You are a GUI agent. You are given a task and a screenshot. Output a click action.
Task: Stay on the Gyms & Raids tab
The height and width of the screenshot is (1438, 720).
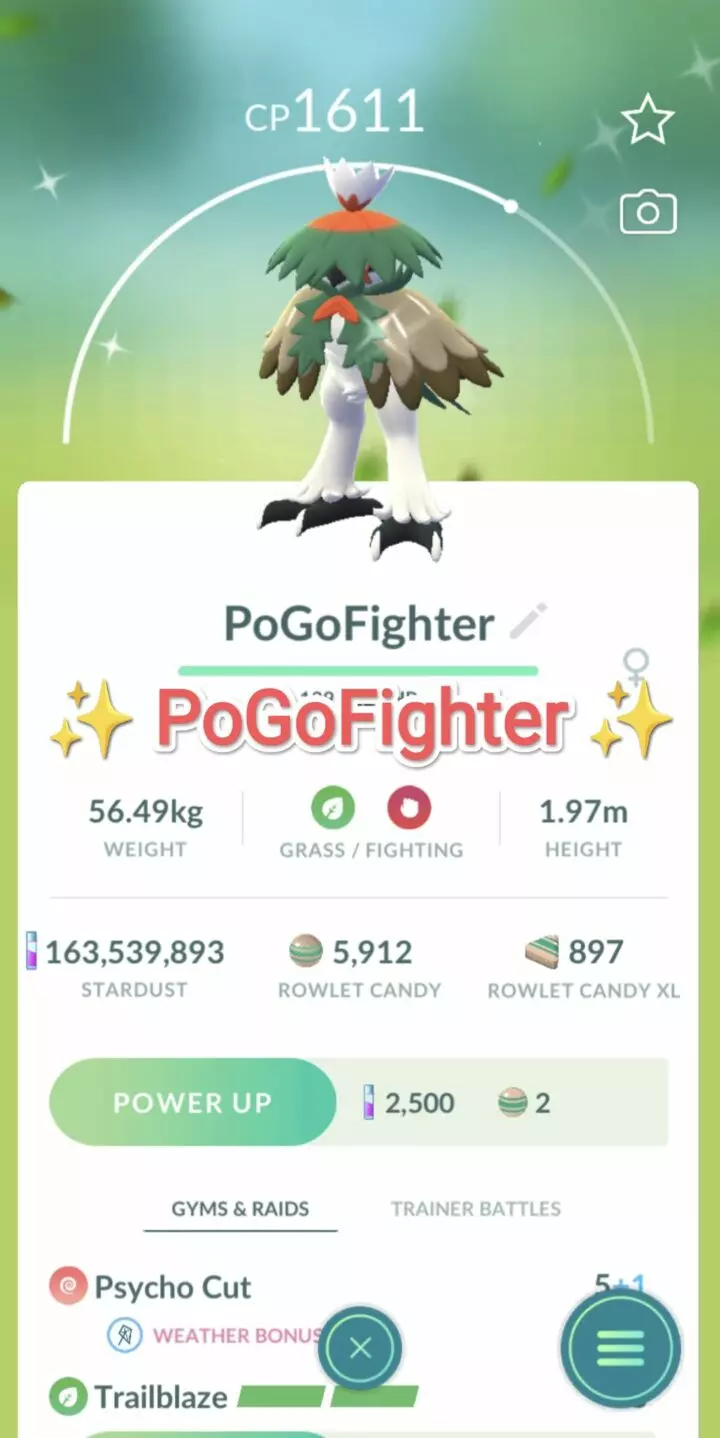tap(240, 1208)
